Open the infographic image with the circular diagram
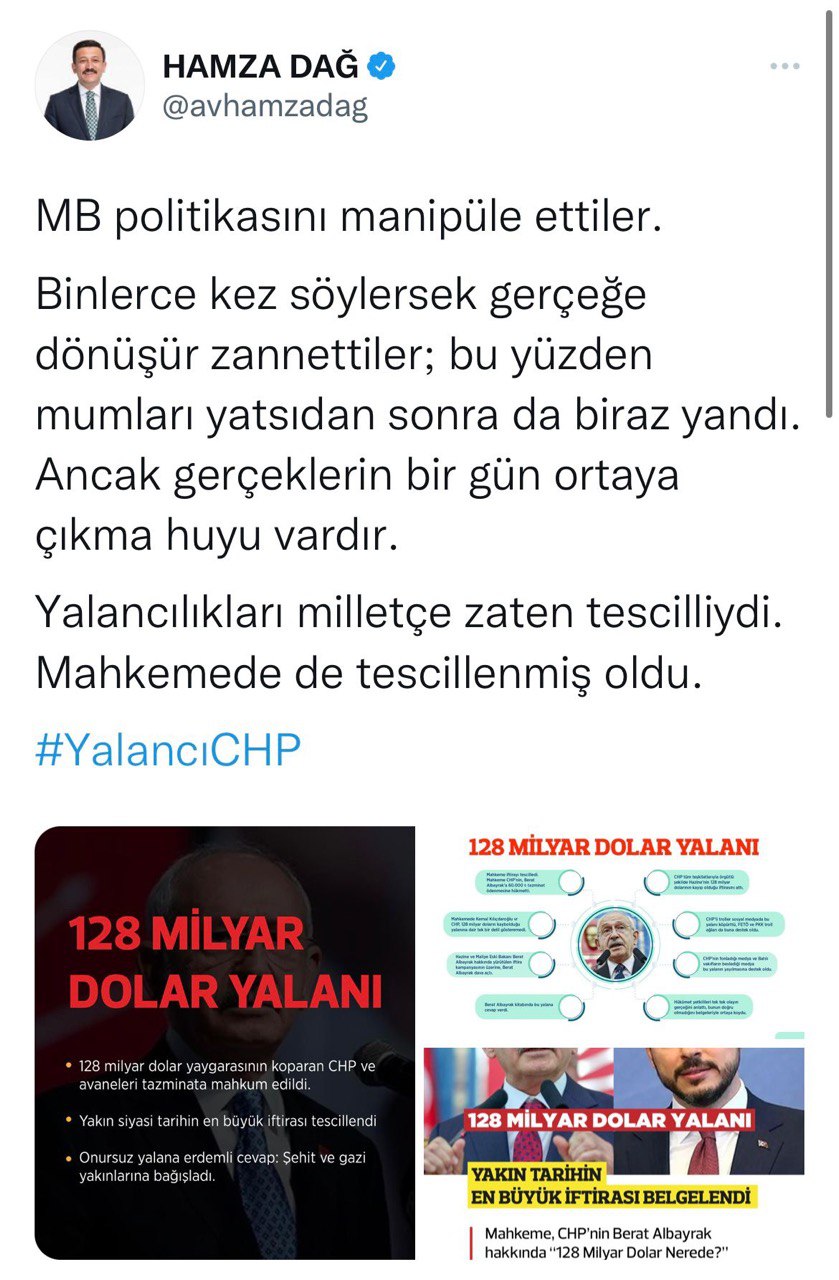Viewport: 839px width, 1280px height. pyautogui.click(x=614, y=931)
